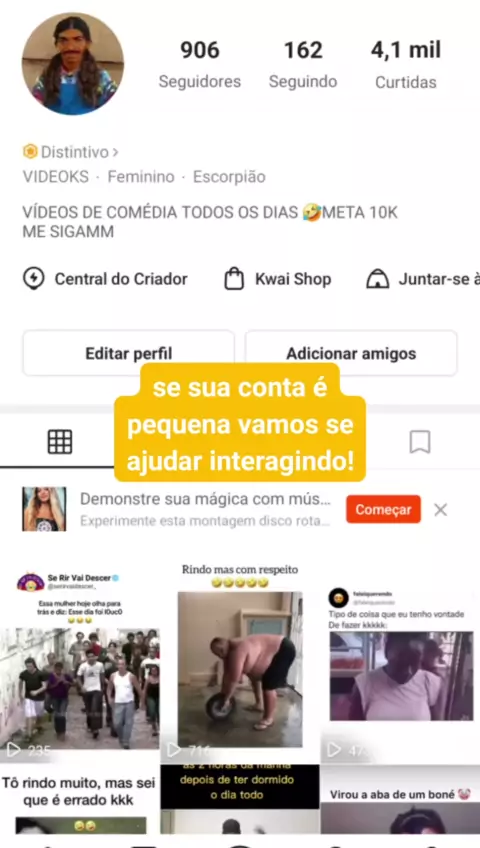Open the Virou a aba de um boné video
This screenshot has width=480, height=848.
point(400,799)
